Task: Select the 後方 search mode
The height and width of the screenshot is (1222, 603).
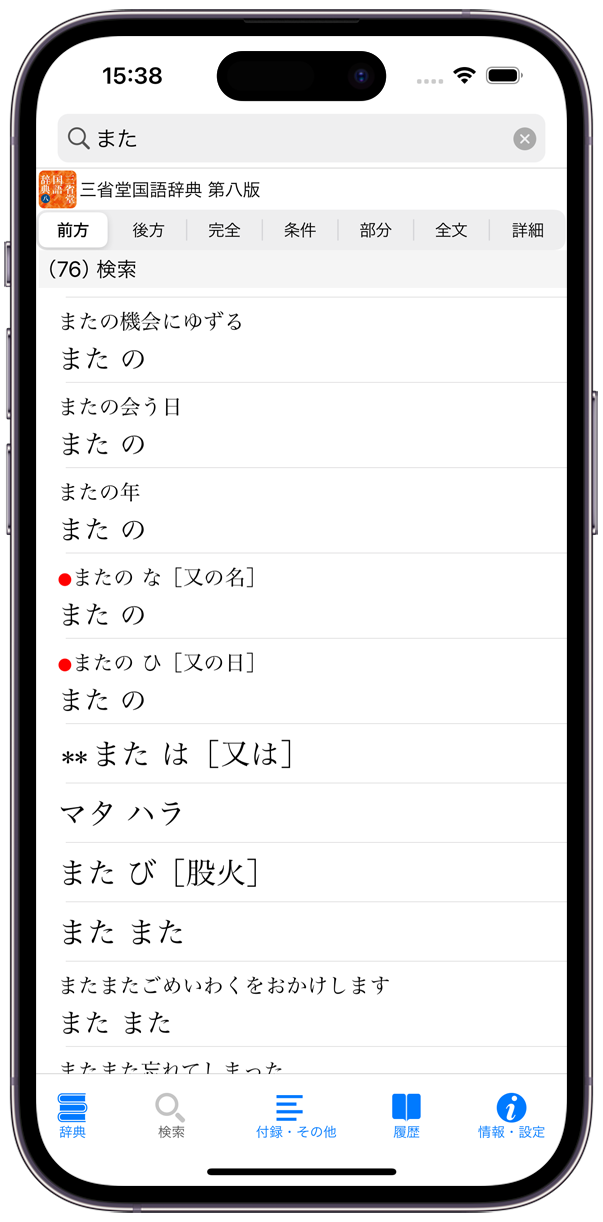Action: click(148, 230)
